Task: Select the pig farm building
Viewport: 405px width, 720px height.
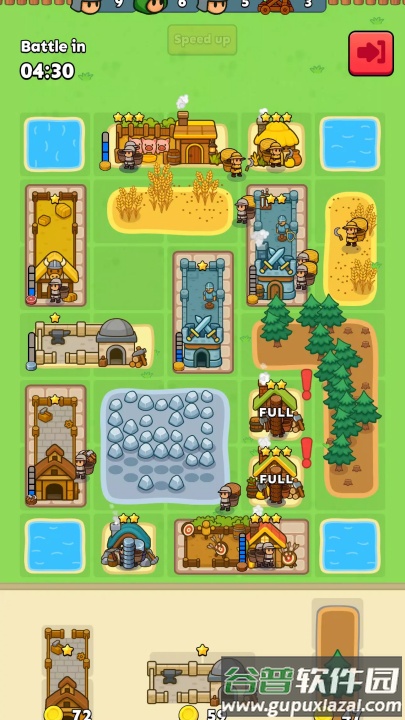Action: point(166,141)
